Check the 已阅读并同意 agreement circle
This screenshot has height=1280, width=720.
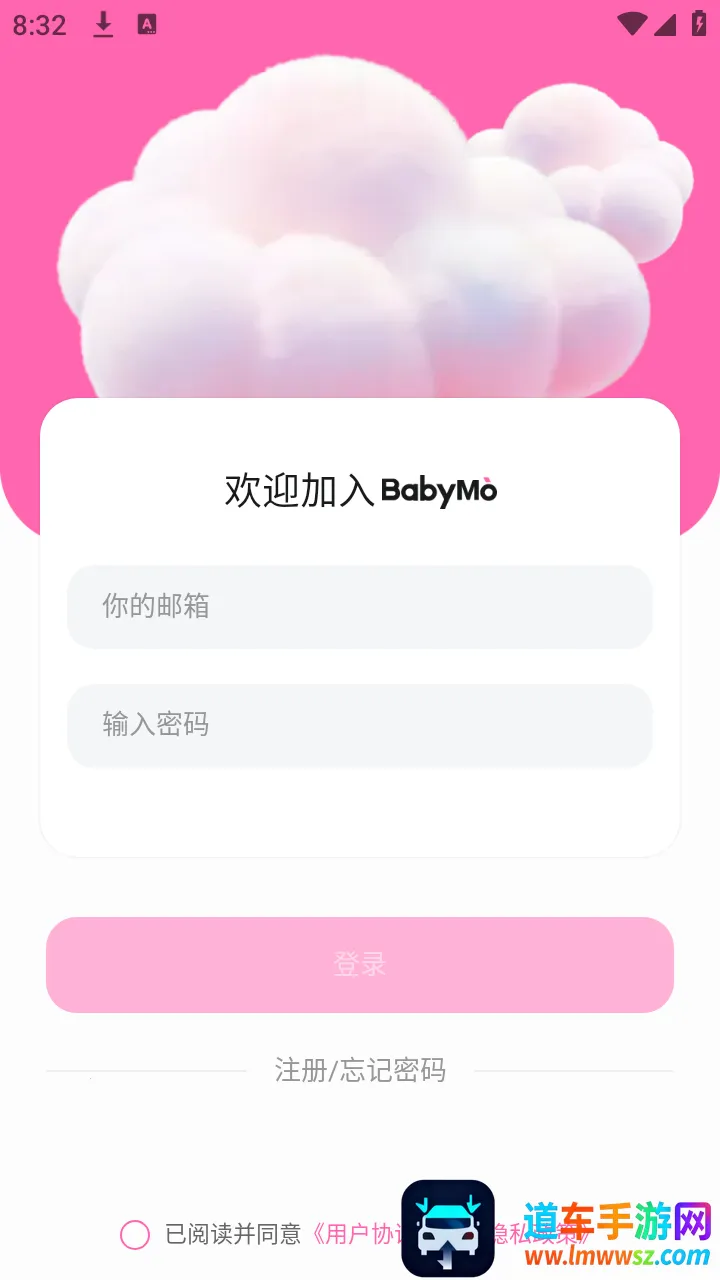pyautogui.click(x=135, y=1235)
